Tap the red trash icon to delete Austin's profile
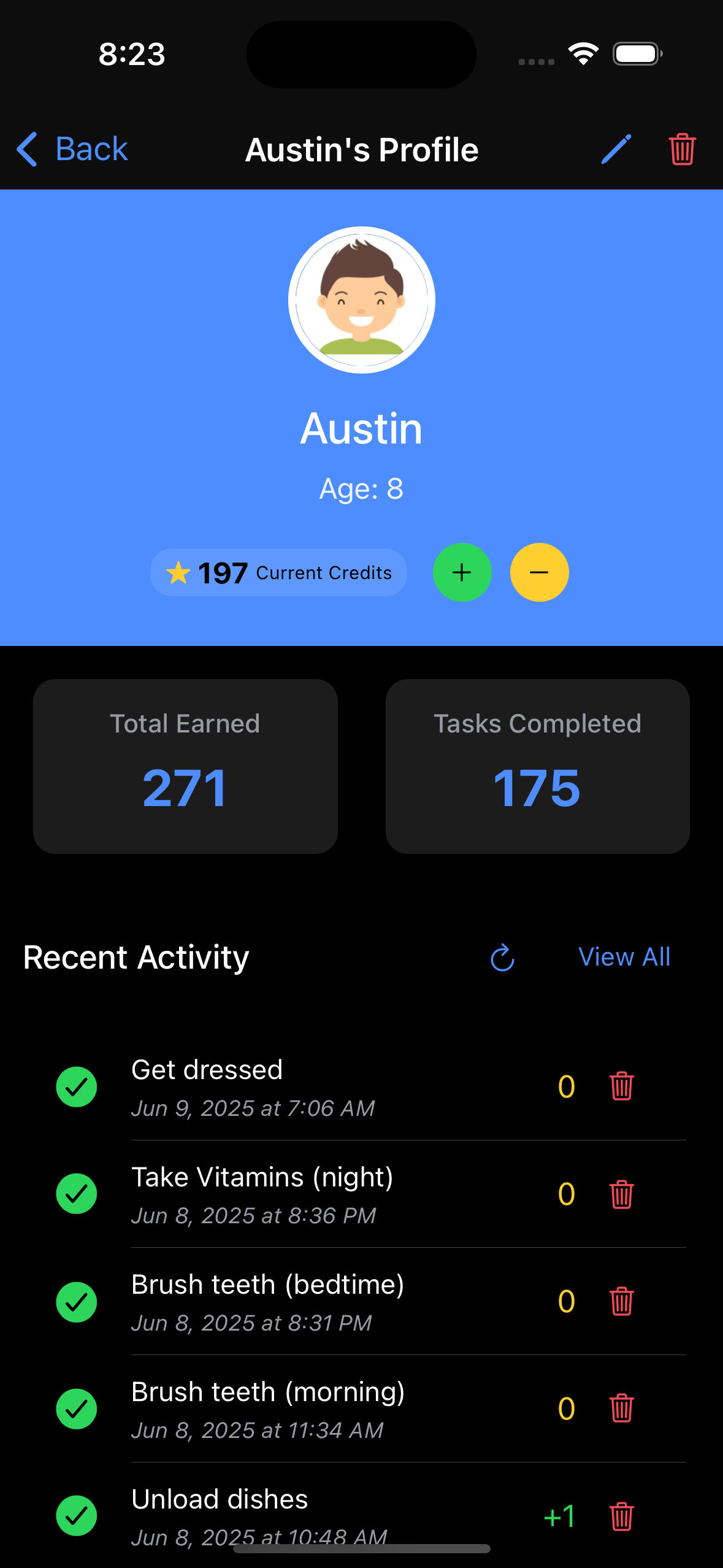 681,148
